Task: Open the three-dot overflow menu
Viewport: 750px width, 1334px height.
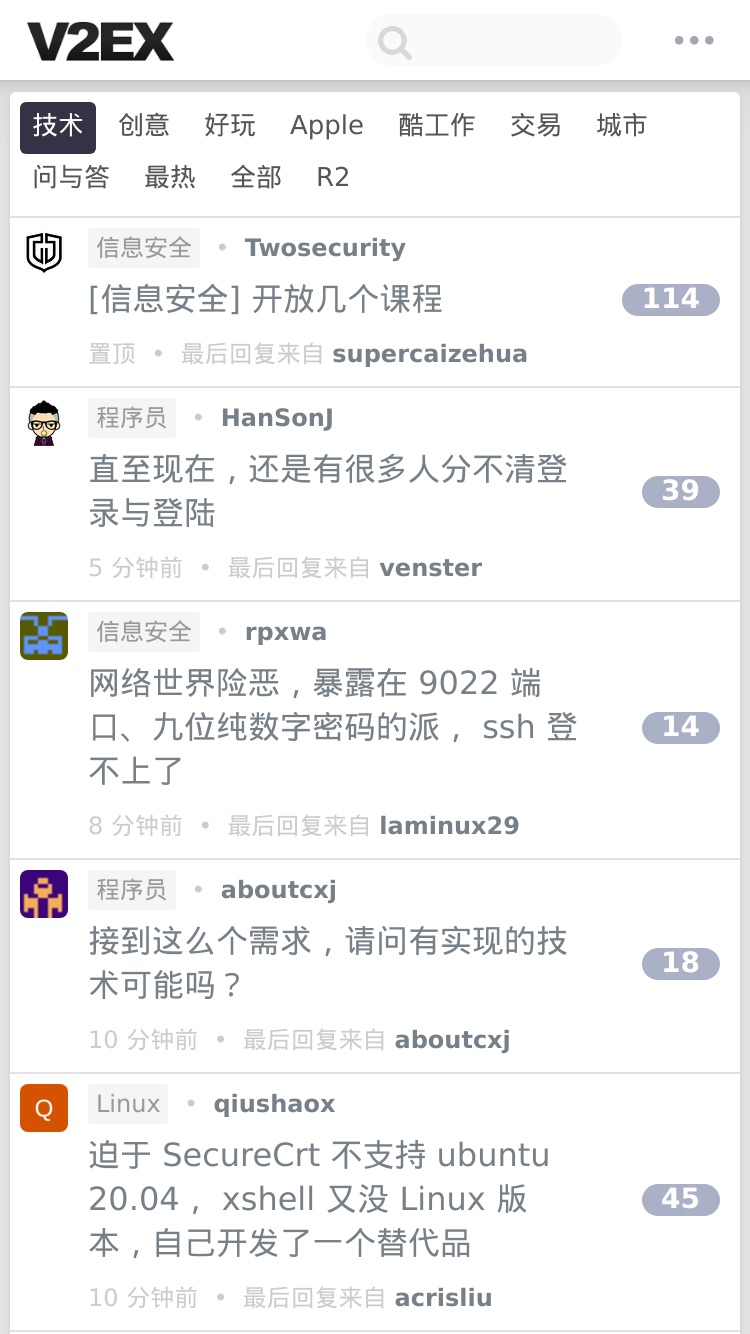Action: [x=694, y=41]
